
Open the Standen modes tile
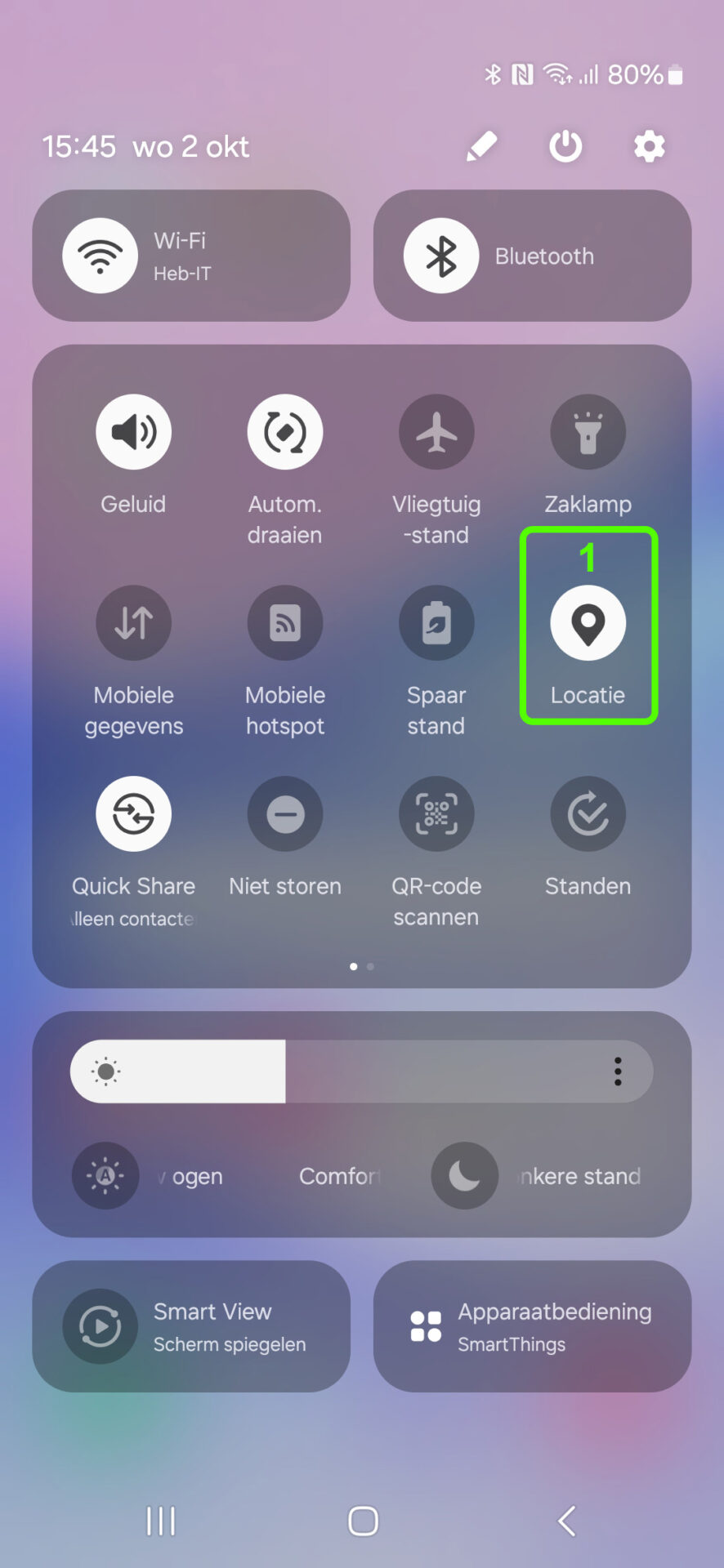pos(588,814)
